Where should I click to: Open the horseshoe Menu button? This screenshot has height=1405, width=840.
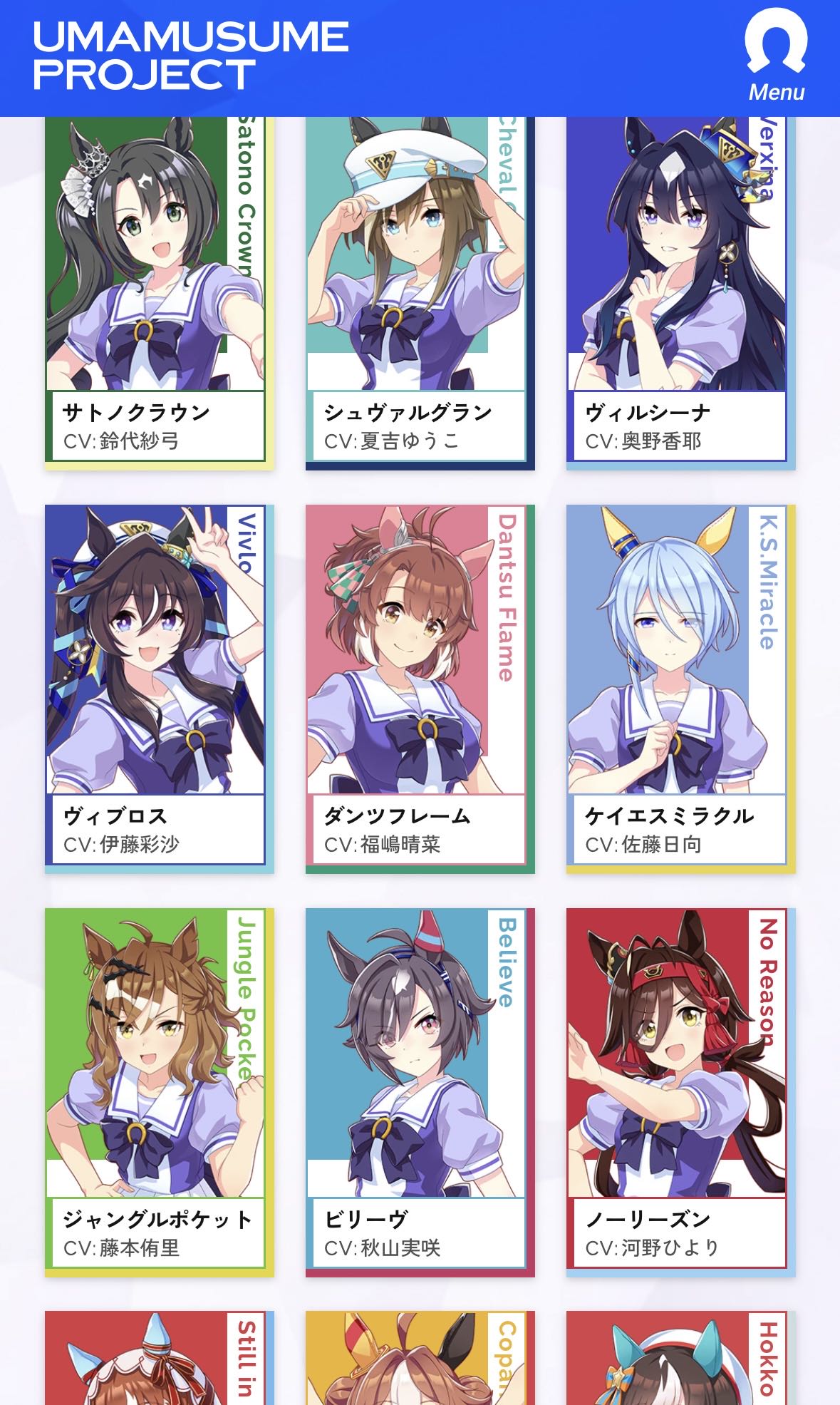776,56
